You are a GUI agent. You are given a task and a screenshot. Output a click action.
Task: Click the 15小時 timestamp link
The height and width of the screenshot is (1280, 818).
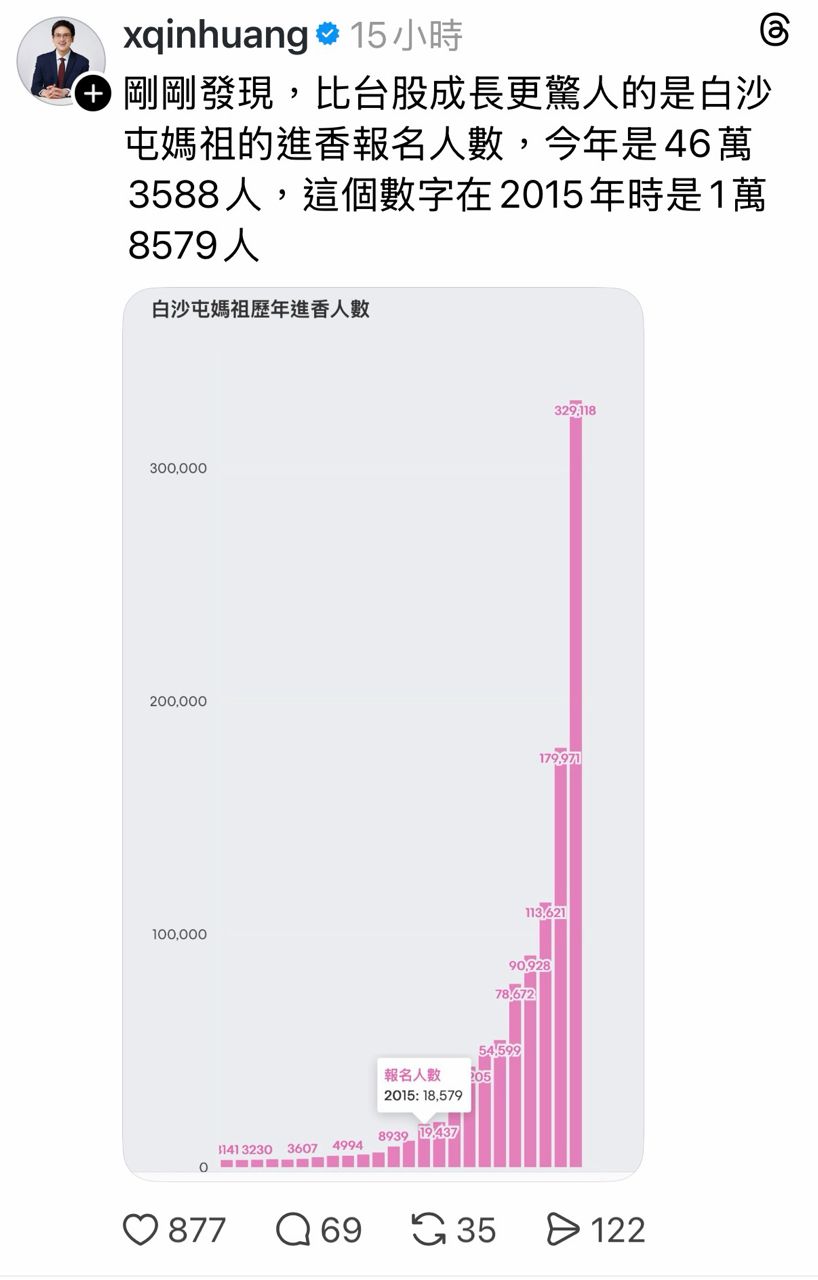[x=405, y=33]
